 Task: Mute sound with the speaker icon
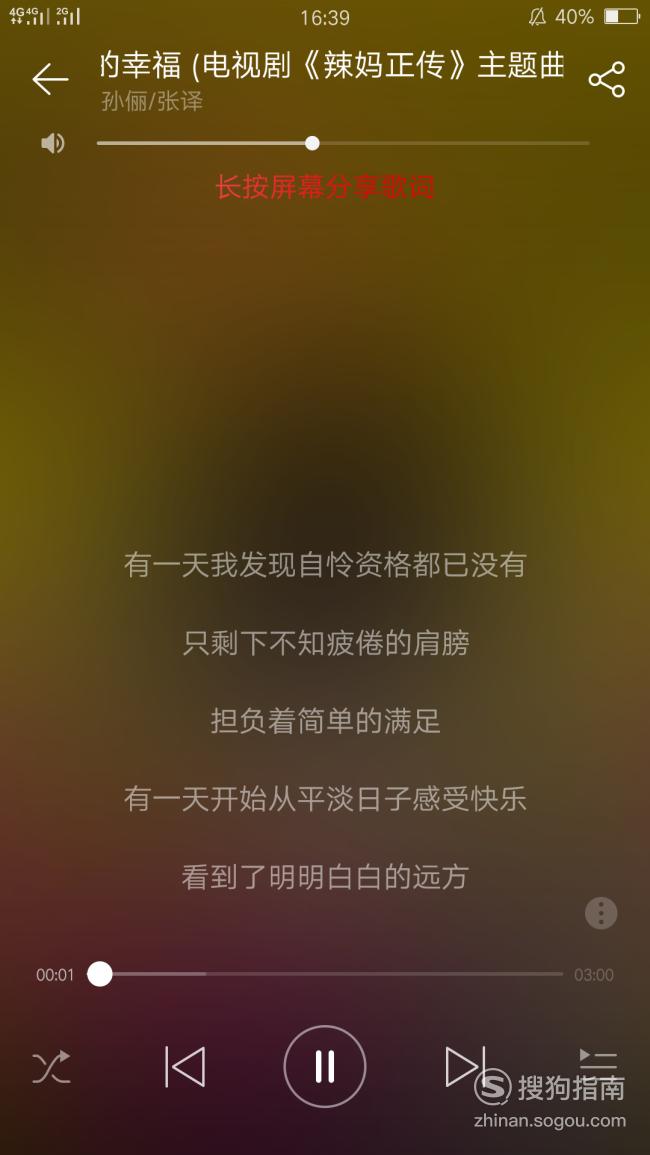[52, 143]
